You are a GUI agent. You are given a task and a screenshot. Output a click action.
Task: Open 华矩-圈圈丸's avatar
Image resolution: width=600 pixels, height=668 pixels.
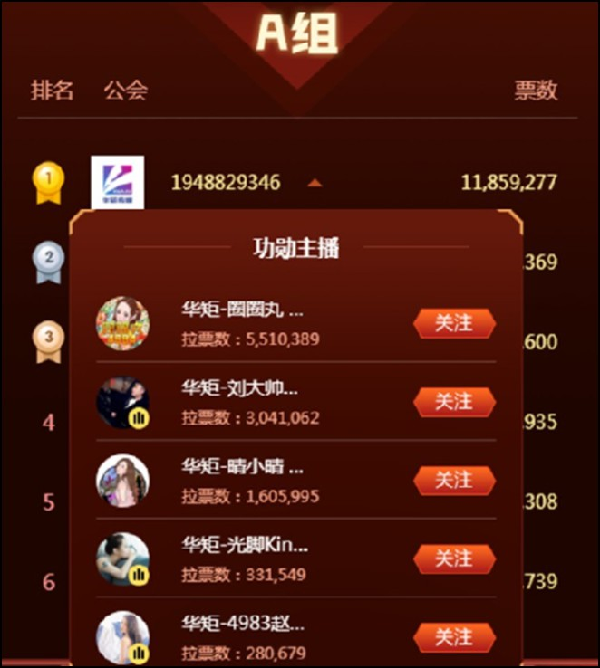[x=123, y=324]
